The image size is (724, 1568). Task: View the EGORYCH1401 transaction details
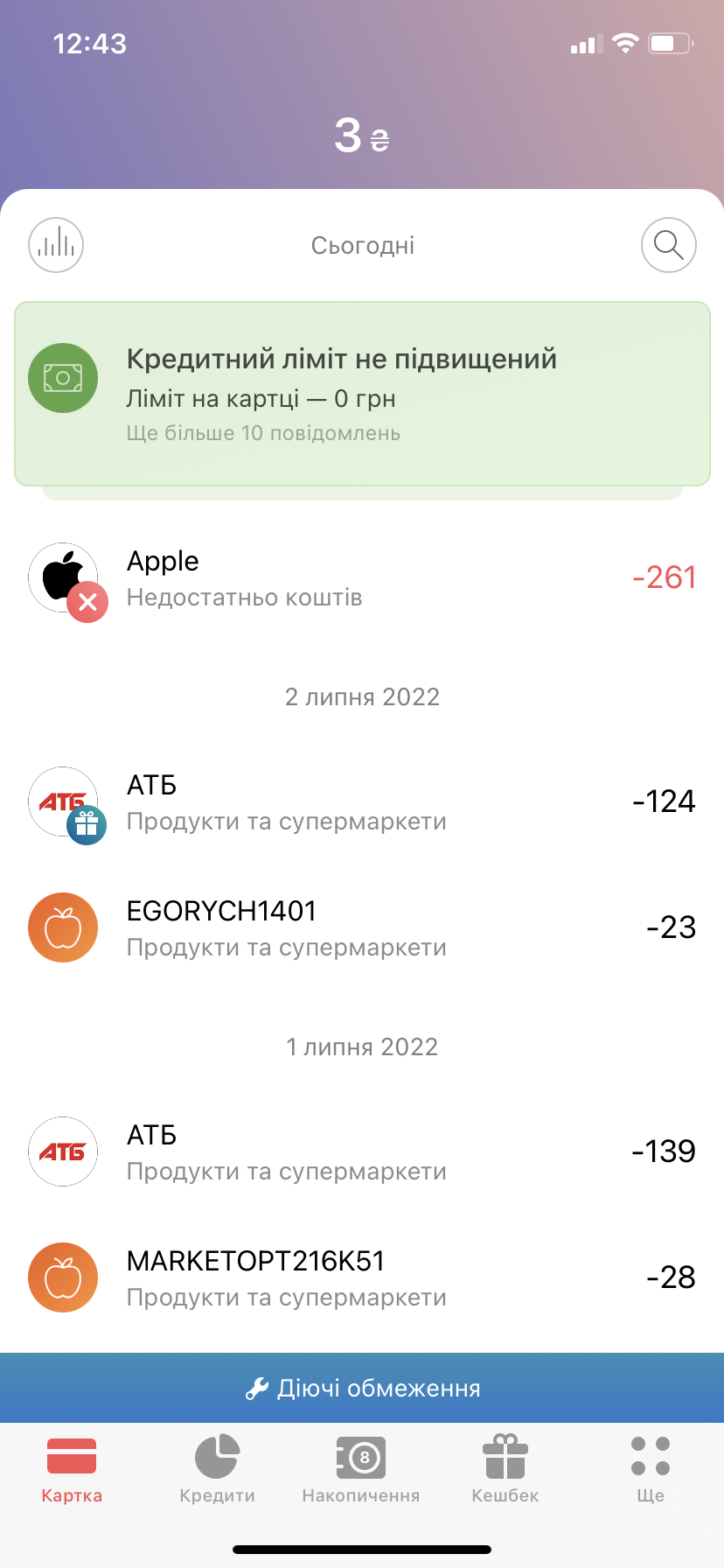tap(362, 928)
